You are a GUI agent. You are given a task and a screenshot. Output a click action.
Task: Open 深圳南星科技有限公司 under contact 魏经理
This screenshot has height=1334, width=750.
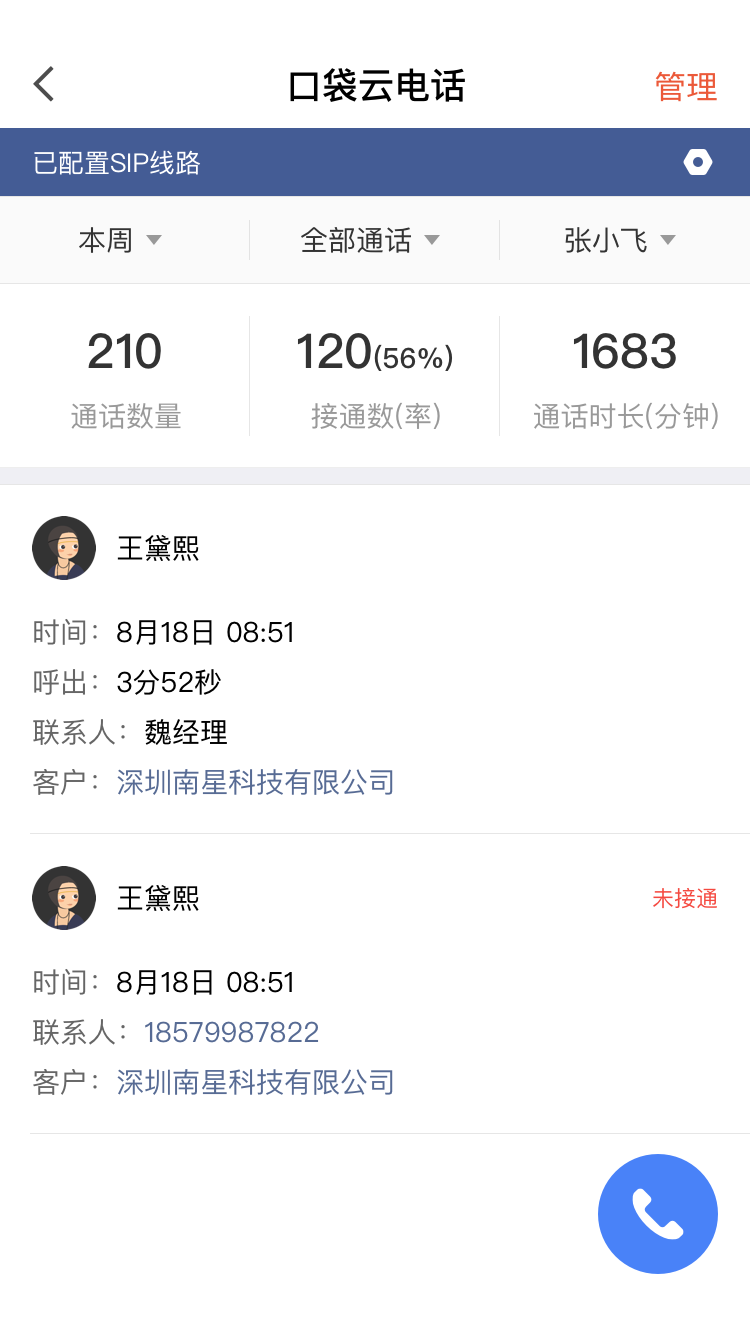(x=255, y=782)
